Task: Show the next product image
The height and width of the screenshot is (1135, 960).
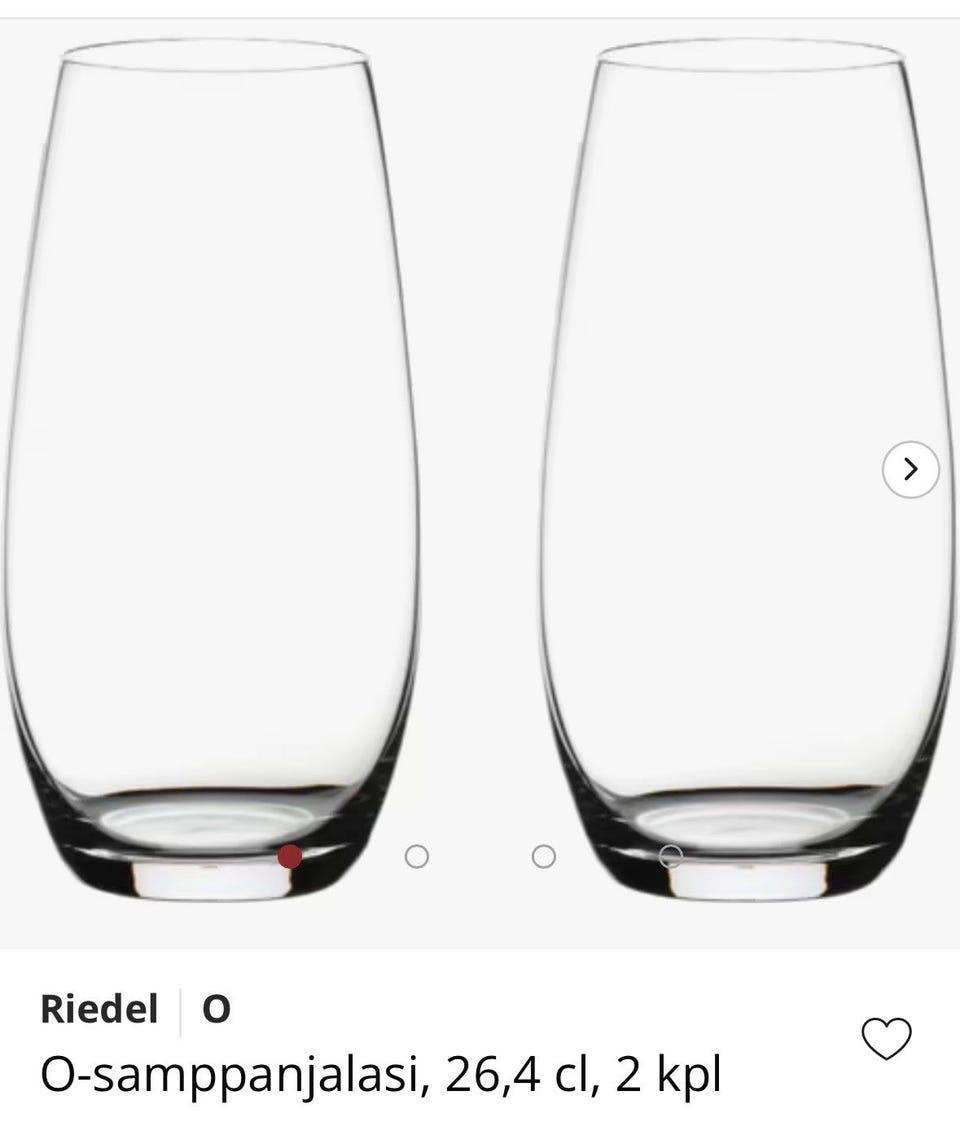Action: [910, 469]
